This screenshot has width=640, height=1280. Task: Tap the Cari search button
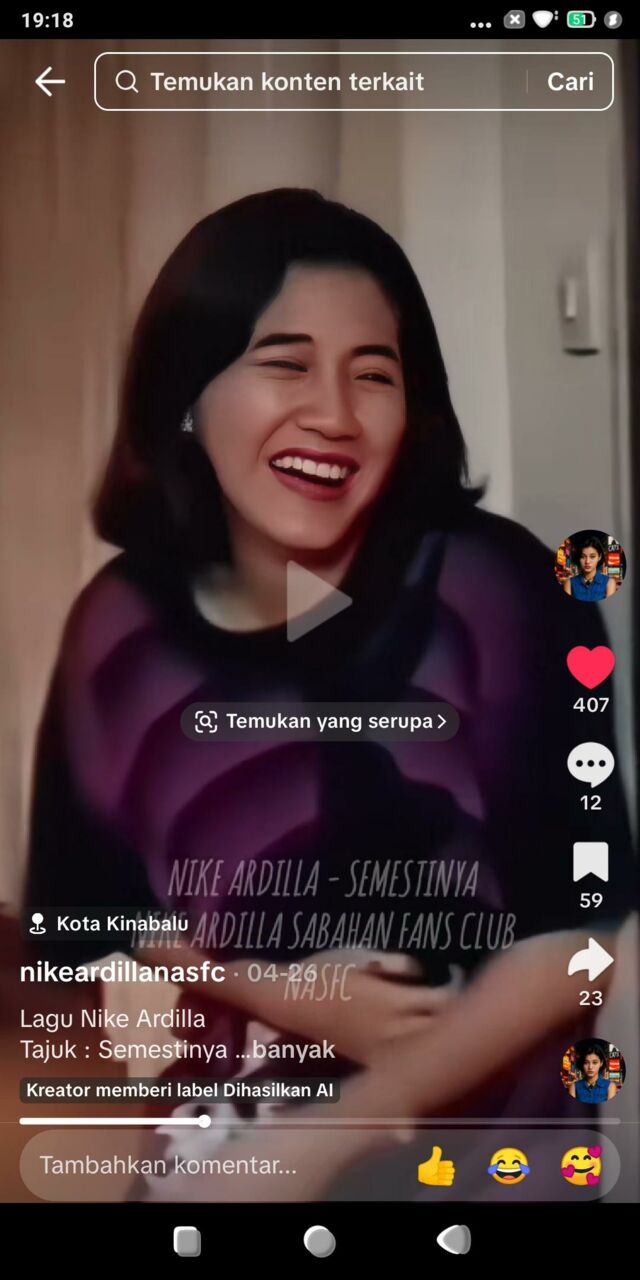click(x=570, y=82)
